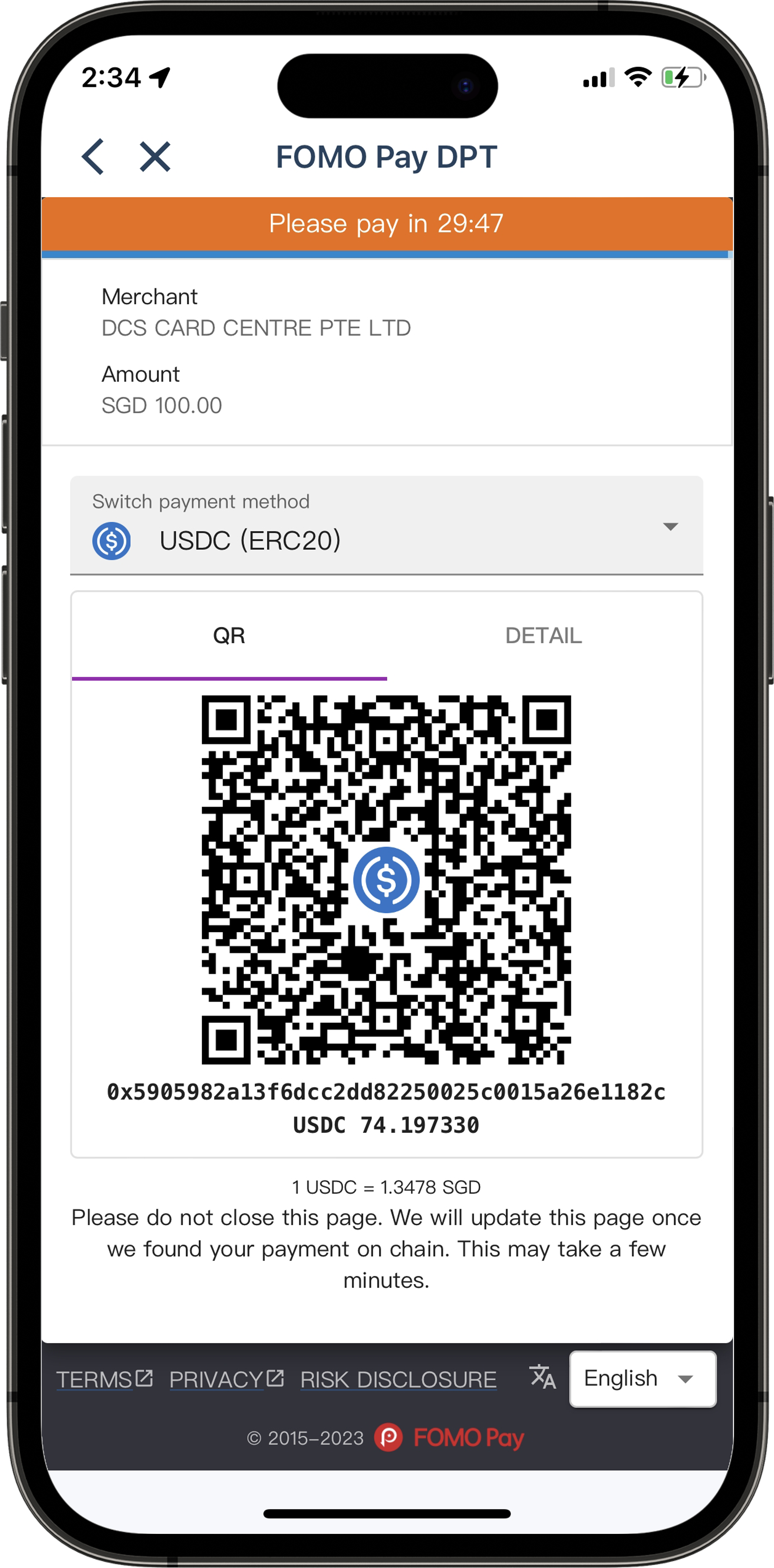The height and width of the screenshot is (1568, 774).
Task: Open the English language dropdown
Action: [642, 1378]
